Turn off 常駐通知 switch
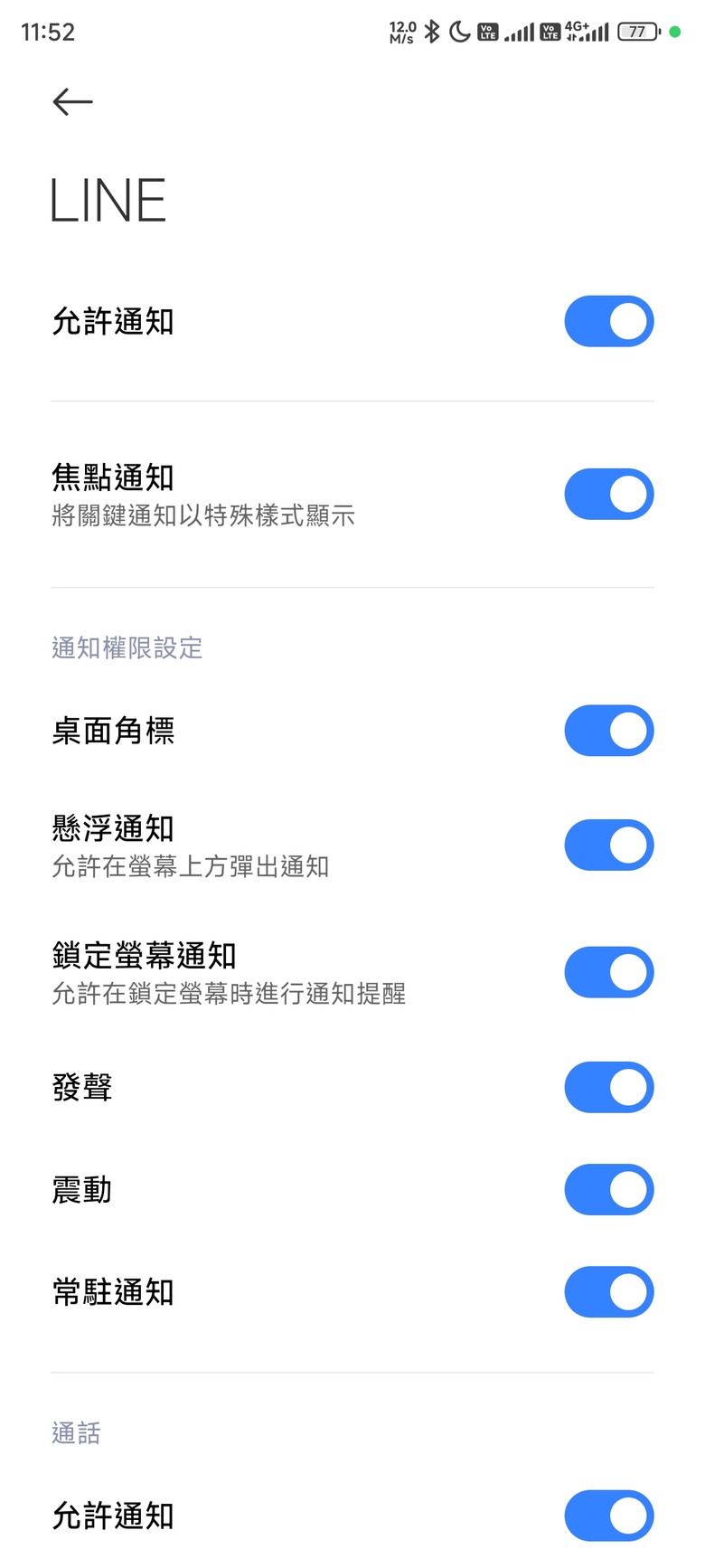Screen dimensions: 705x1568 pos(609,1292)
